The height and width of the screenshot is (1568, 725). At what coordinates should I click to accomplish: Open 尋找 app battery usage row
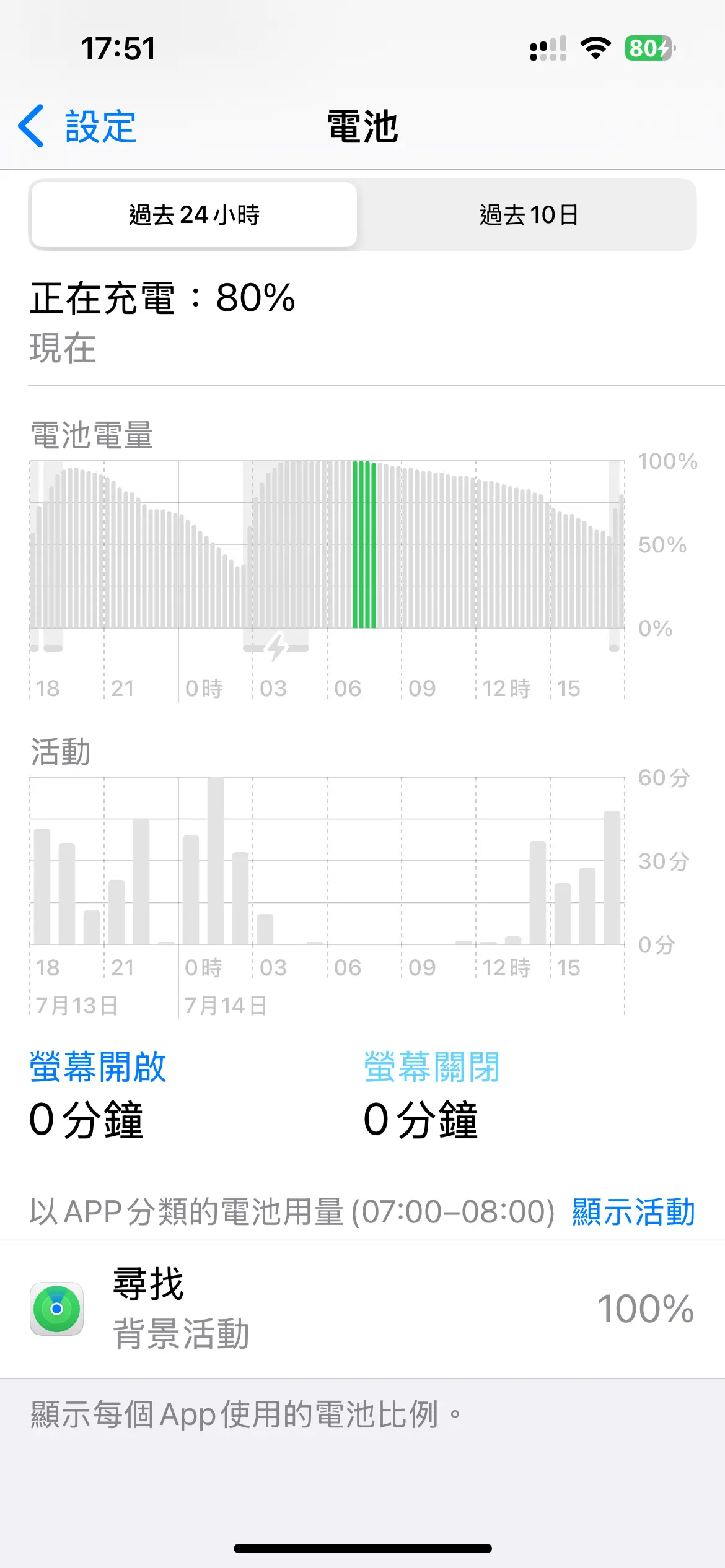(x=362, y=1308)
